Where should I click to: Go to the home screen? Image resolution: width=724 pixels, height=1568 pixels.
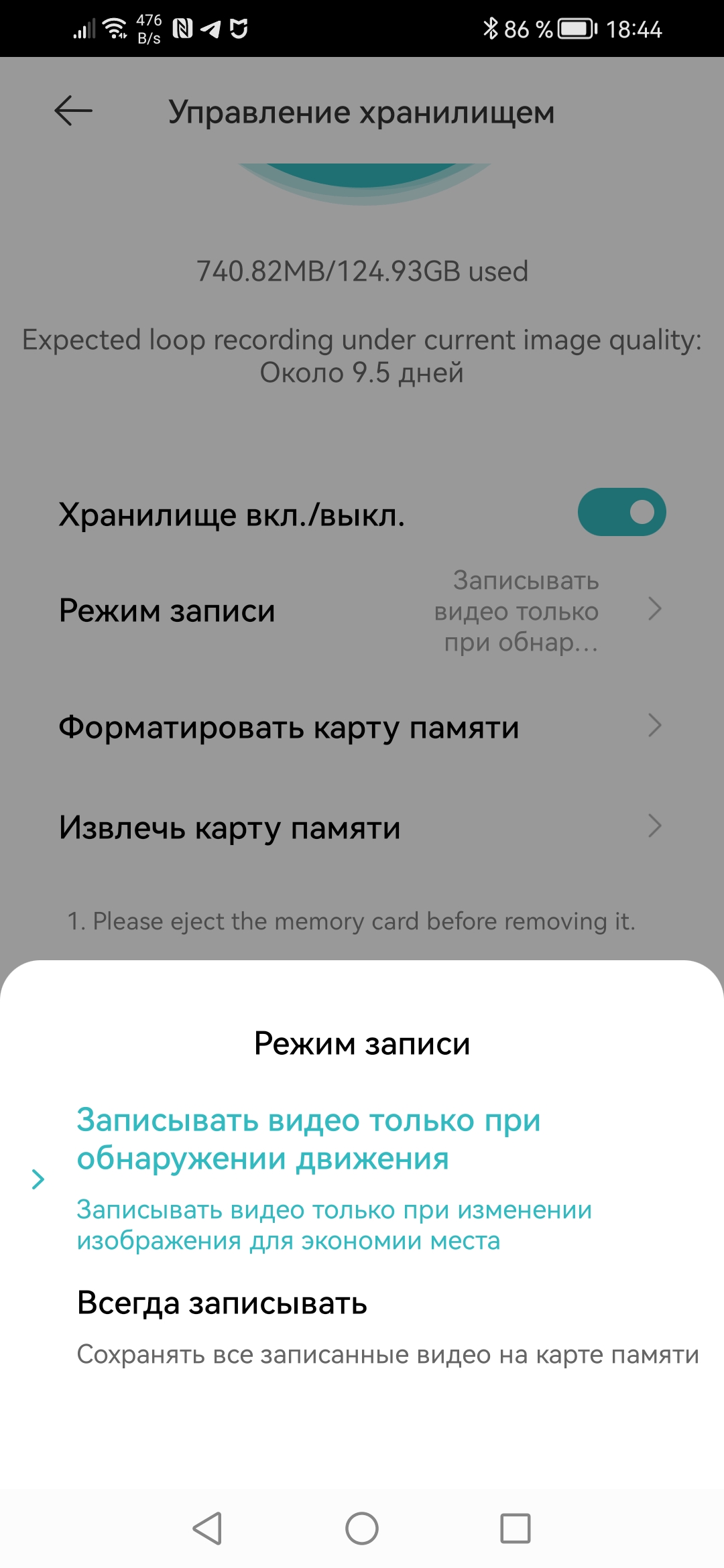pos(362,1528)
